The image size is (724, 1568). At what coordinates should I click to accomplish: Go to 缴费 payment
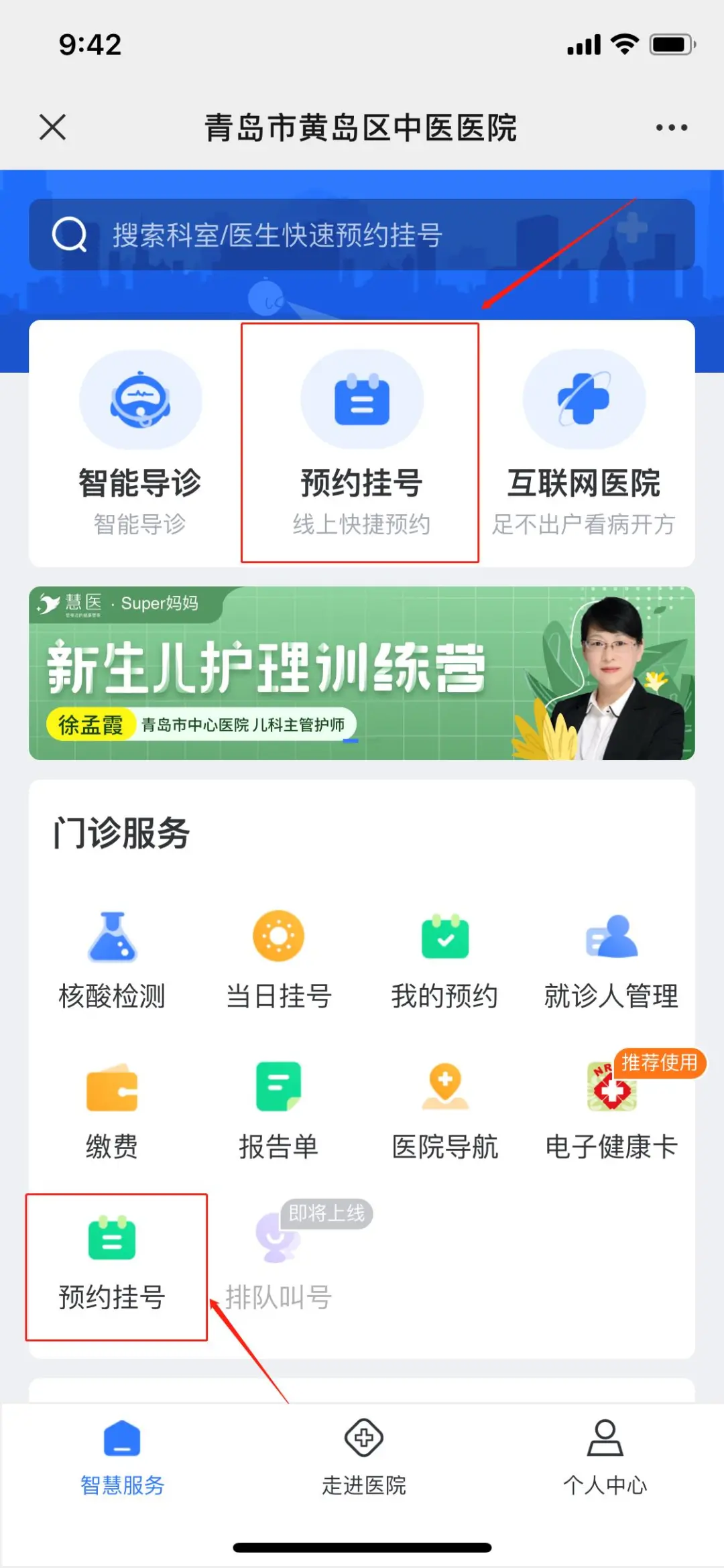point(112,1111)
